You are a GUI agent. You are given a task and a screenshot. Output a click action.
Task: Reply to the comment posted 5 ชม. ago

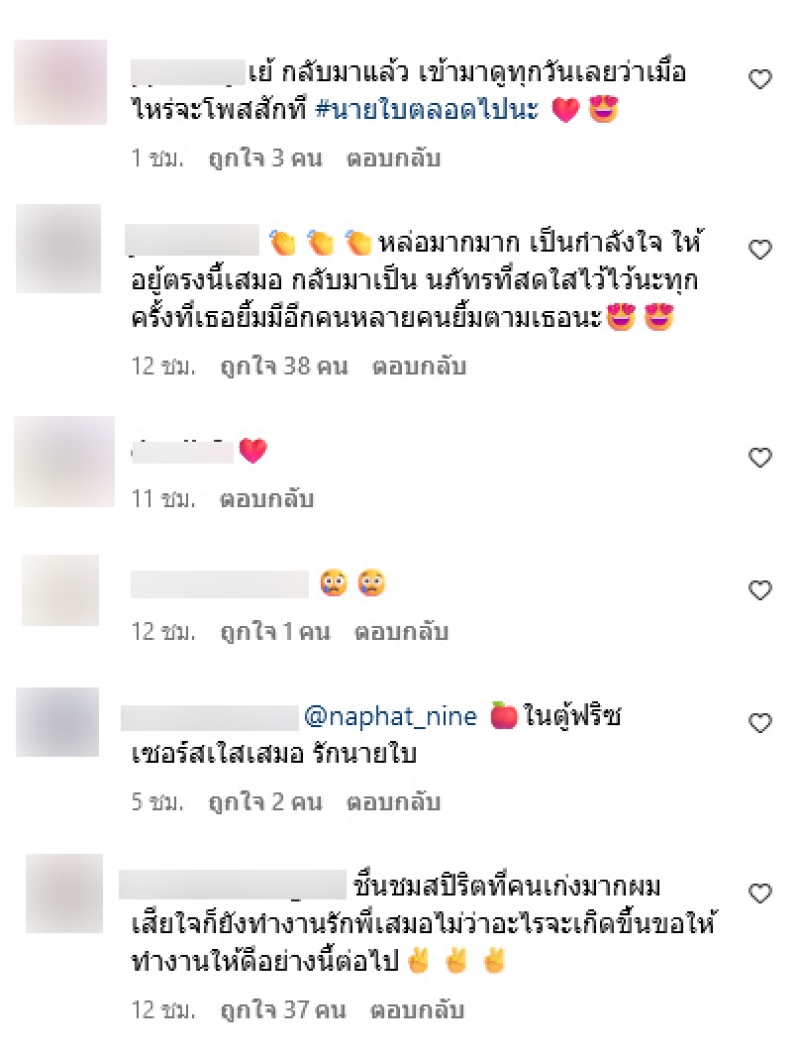[393, 802]
